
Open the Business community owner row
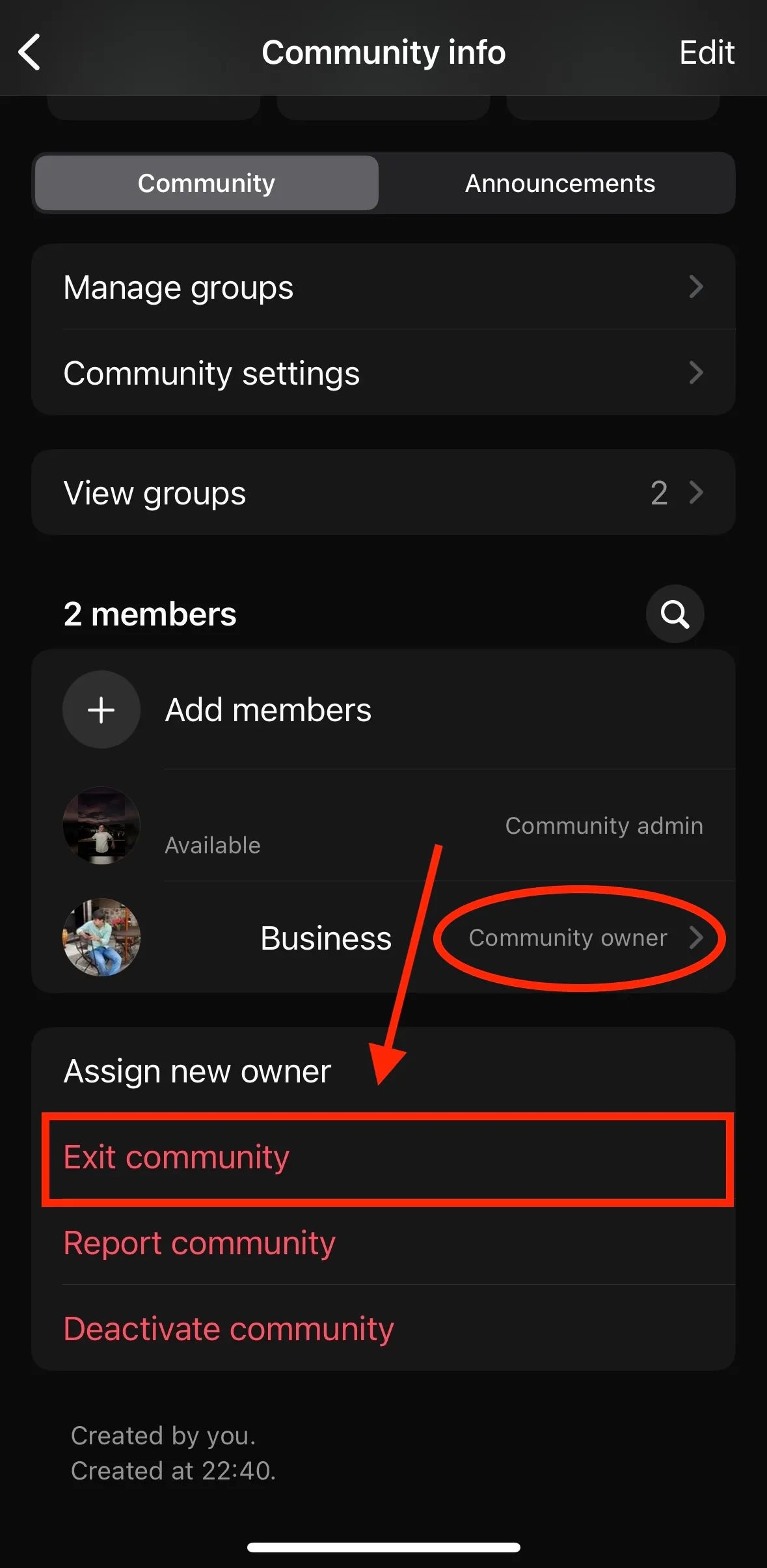(383, 937)
